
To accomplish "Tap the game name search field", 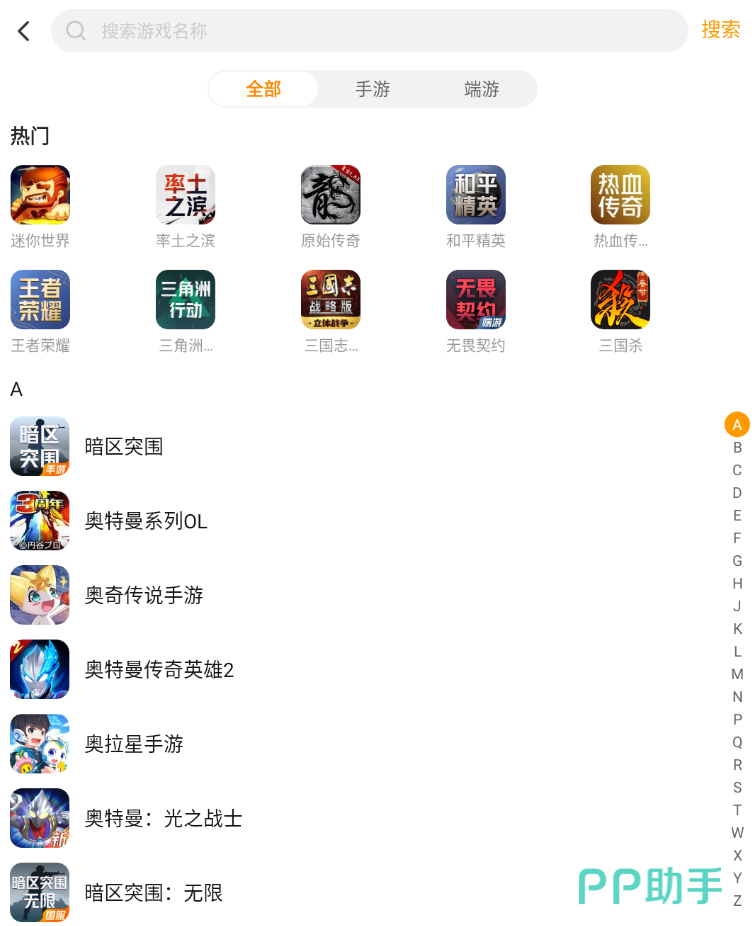I will coord(370,31).
